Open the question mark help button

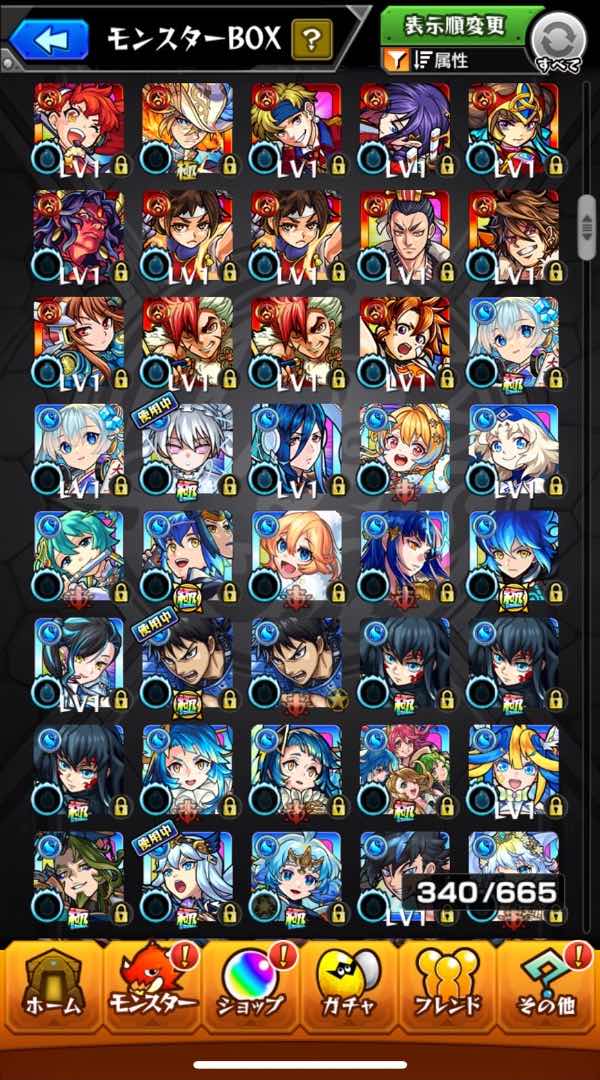tap(312, 40)
